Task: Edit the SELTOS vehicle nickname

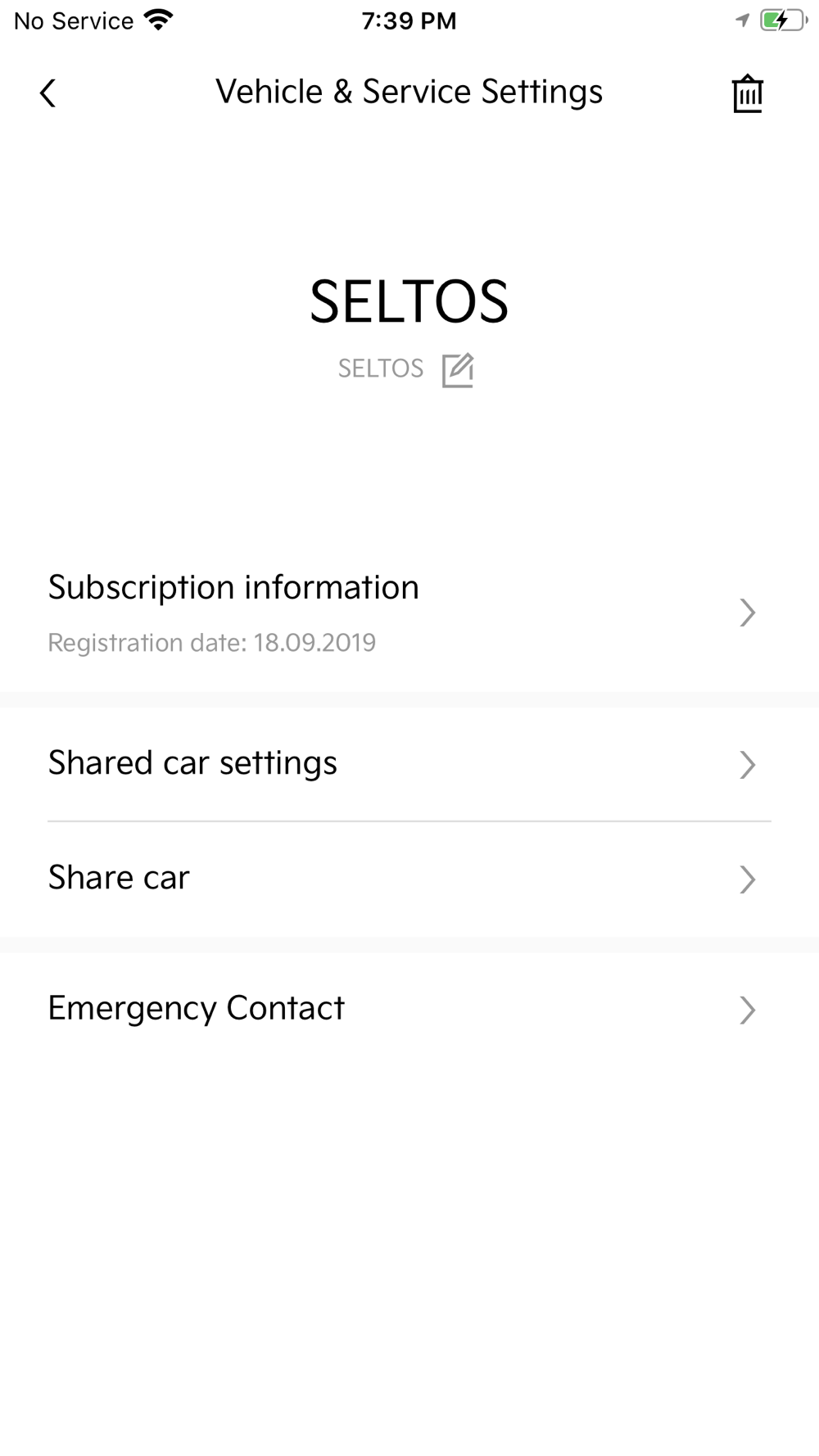Action: 458,370
